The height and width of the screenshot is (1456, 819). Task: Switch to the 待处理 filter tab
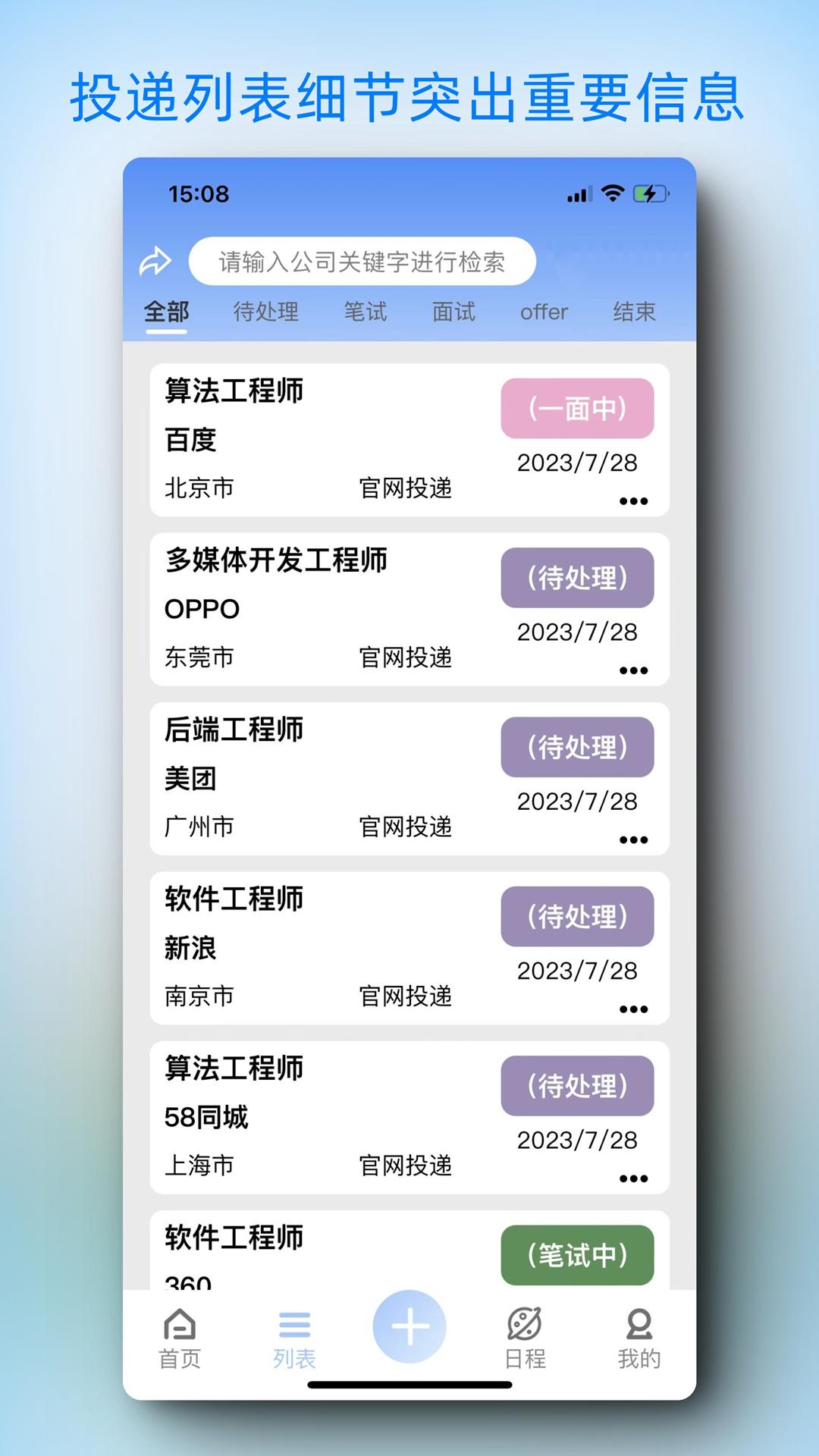267,312
